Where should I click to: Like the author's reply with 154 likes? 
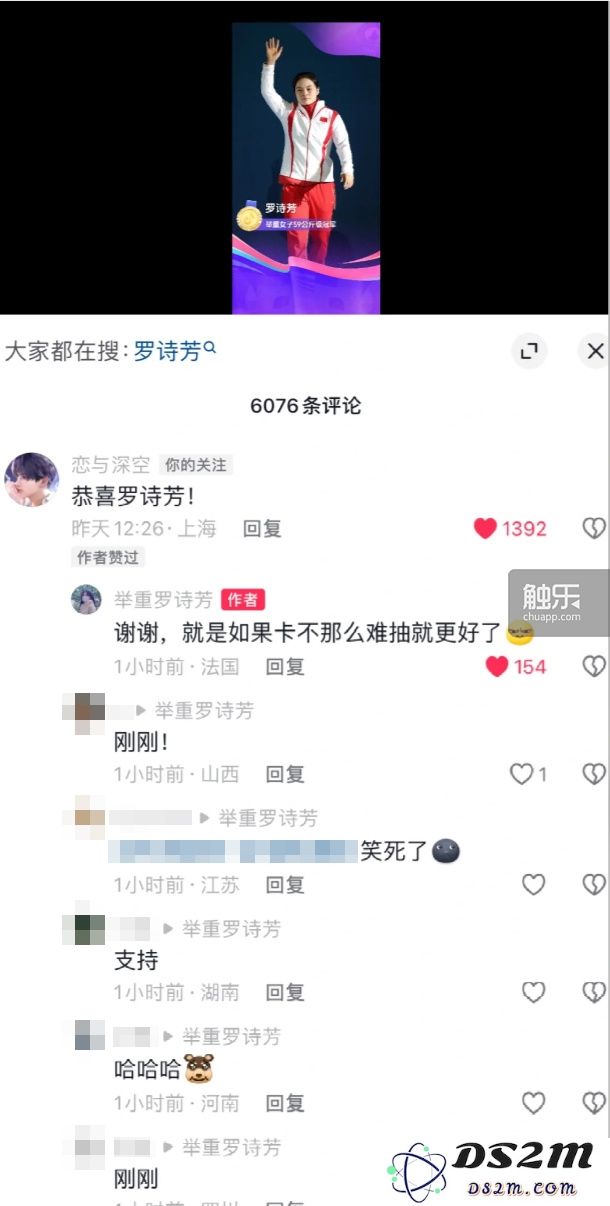point(497,666)
